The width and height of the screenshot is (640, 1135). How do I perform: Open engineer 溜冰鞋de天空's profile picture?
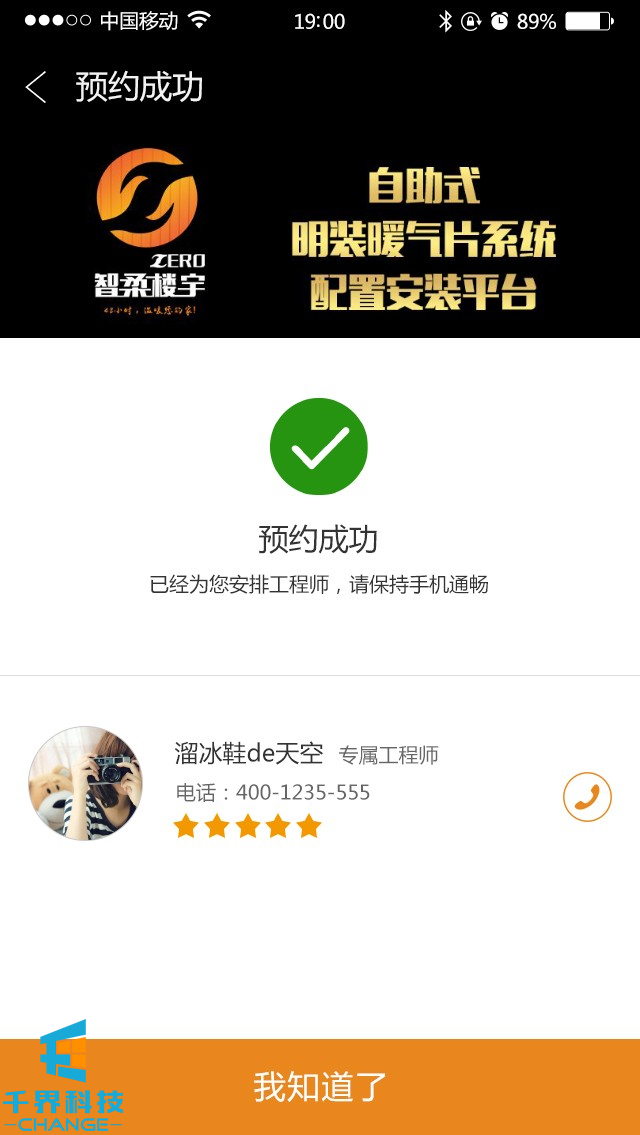[x=86, y=783]
